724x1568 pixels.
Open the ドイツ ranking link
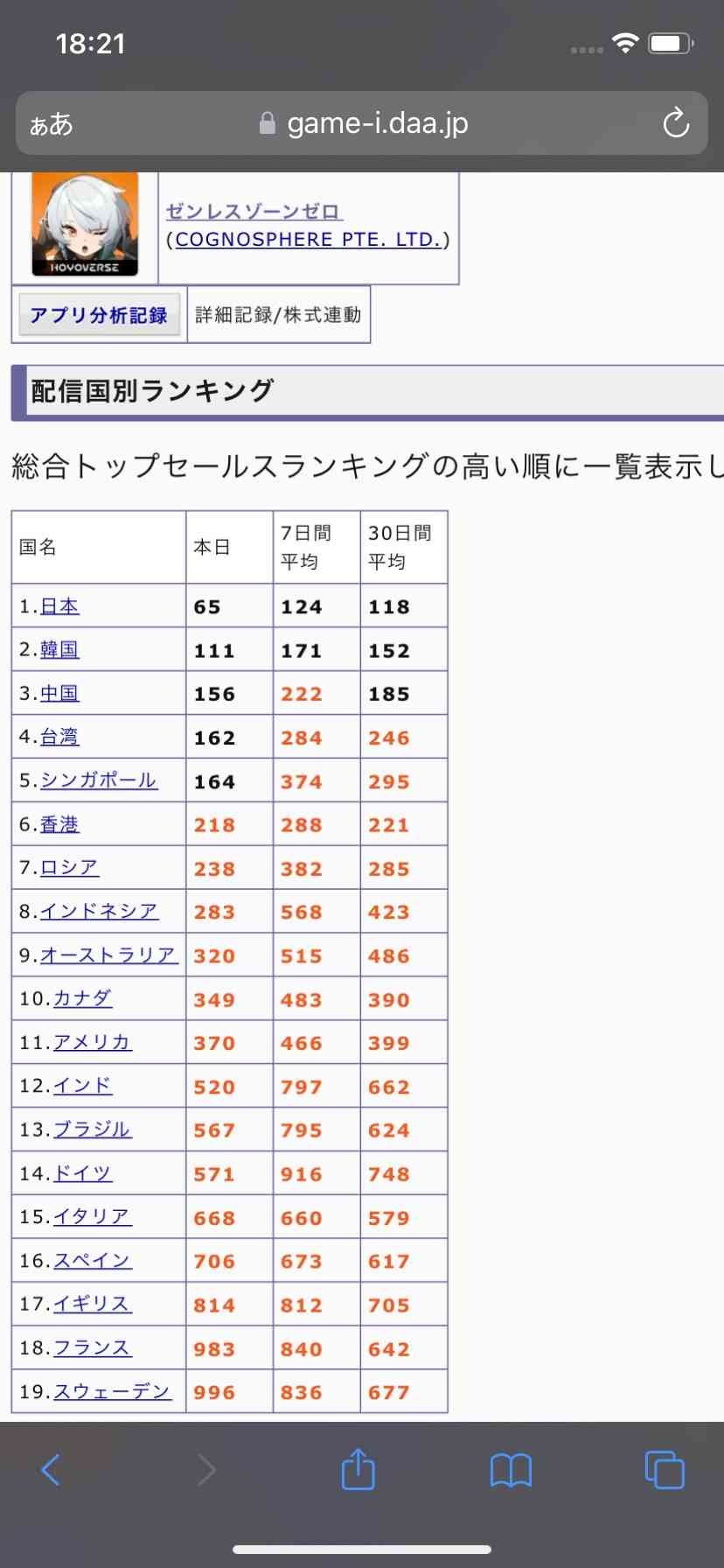[x=82, y=1173]
